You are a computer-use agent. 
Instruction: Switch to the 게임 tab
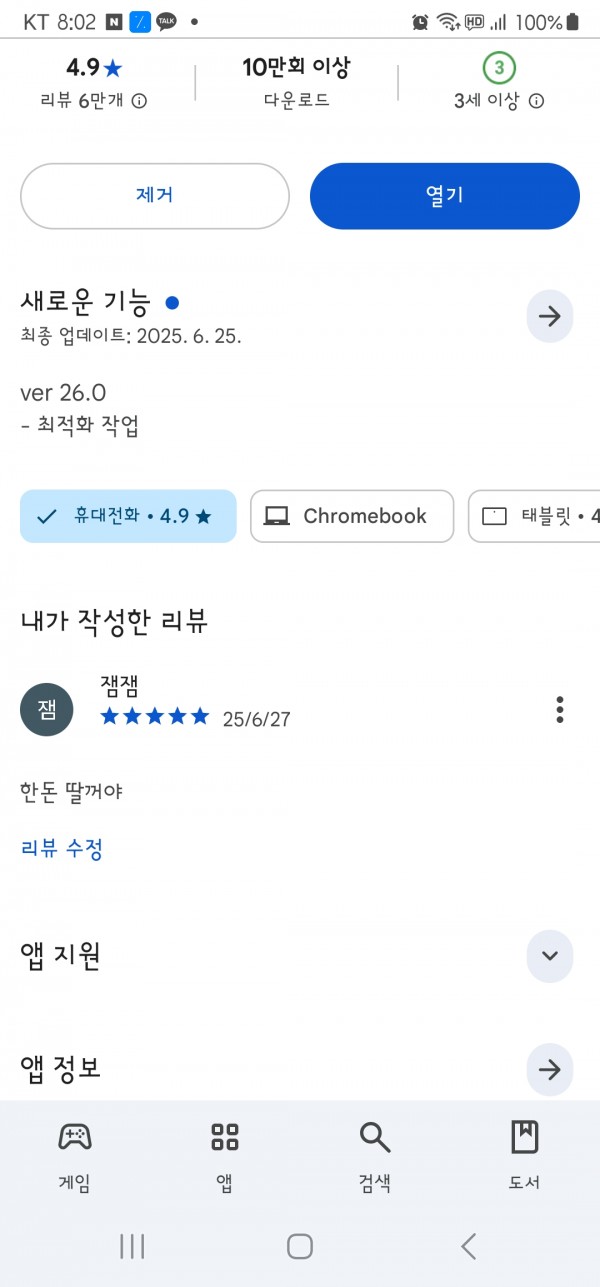(75, 1155)
